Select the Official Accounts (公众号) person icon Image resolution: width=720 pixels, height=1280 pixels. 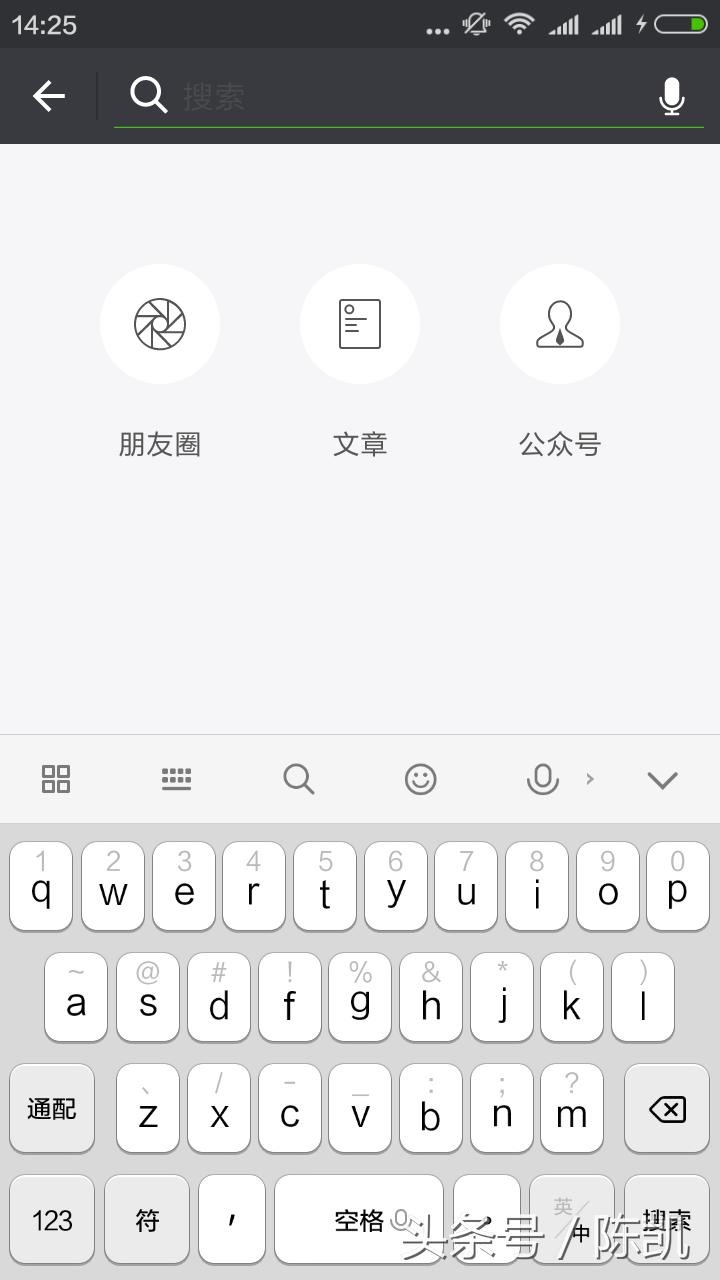560,324
